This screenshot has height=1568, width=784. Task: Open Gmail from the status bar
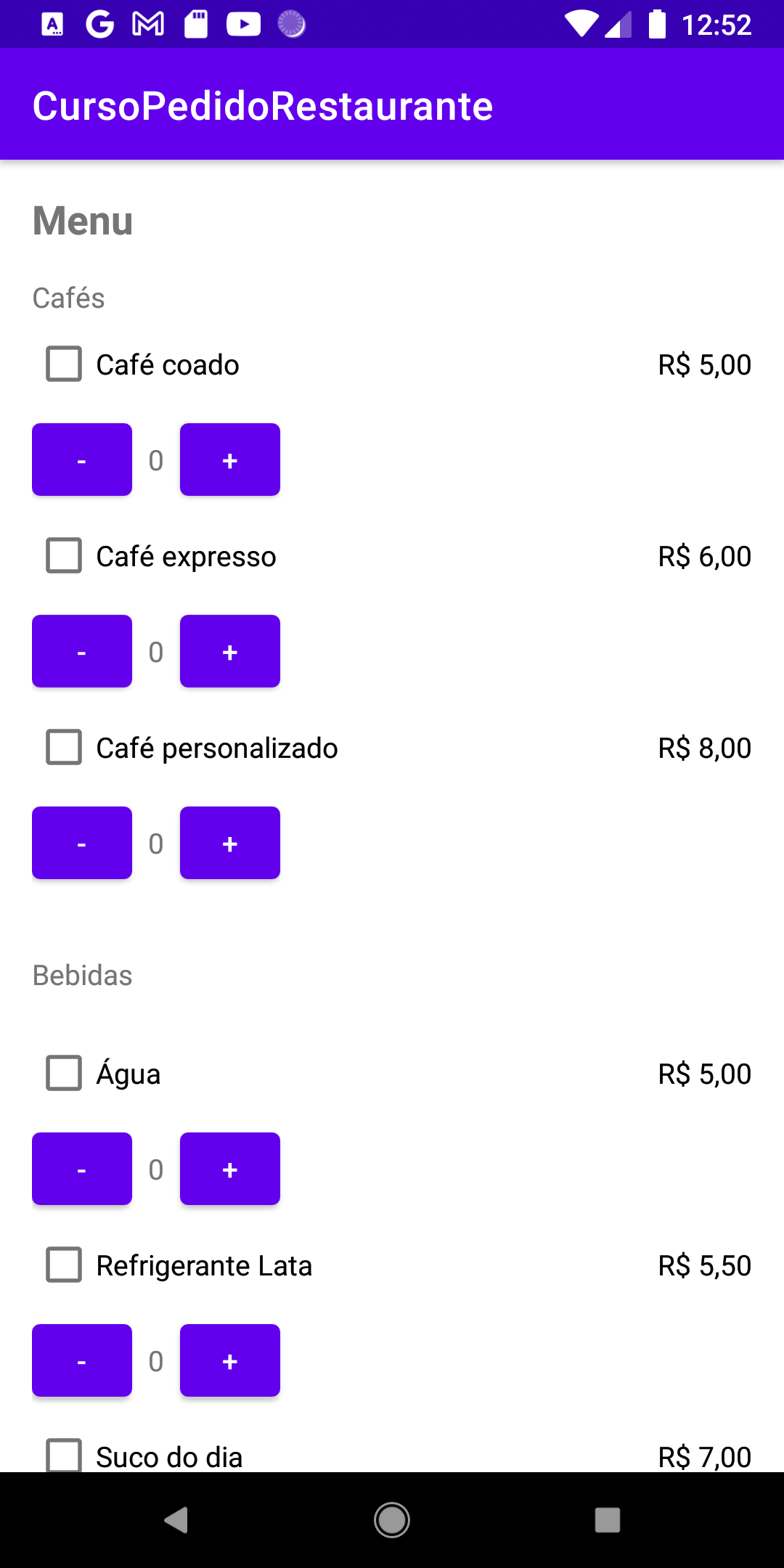[x=147, y=24]
